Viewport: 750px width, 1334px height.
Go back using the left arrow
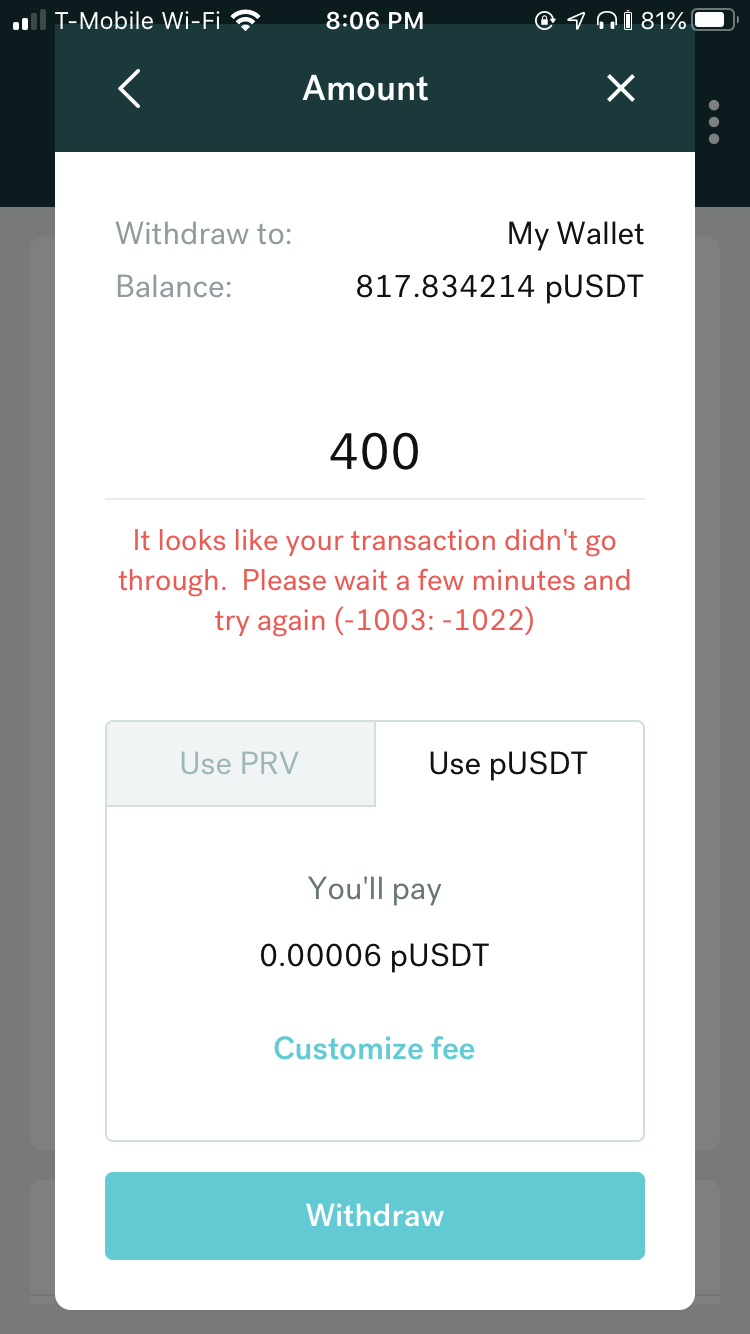coord(129,89)
